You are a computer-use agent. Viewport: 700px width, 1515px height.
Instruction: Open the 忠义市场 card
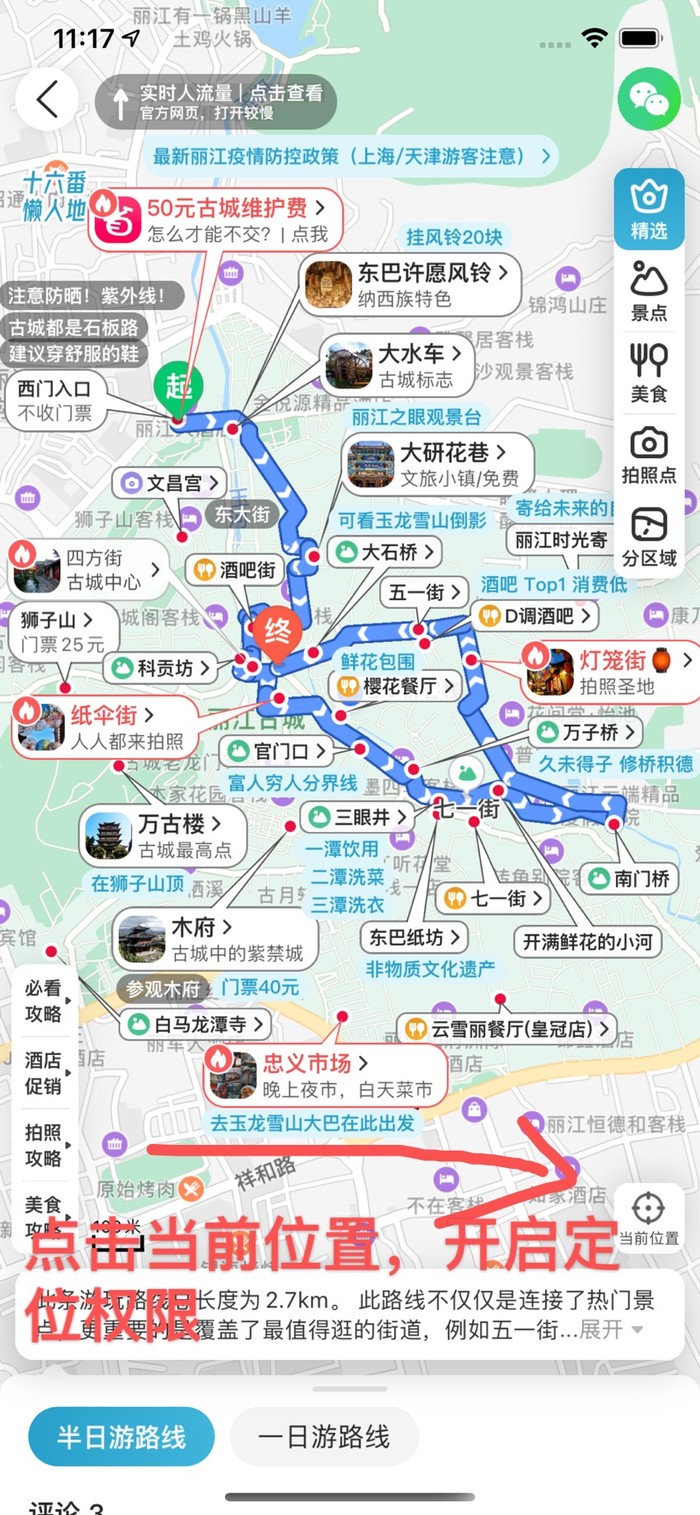pos(325,1073)
